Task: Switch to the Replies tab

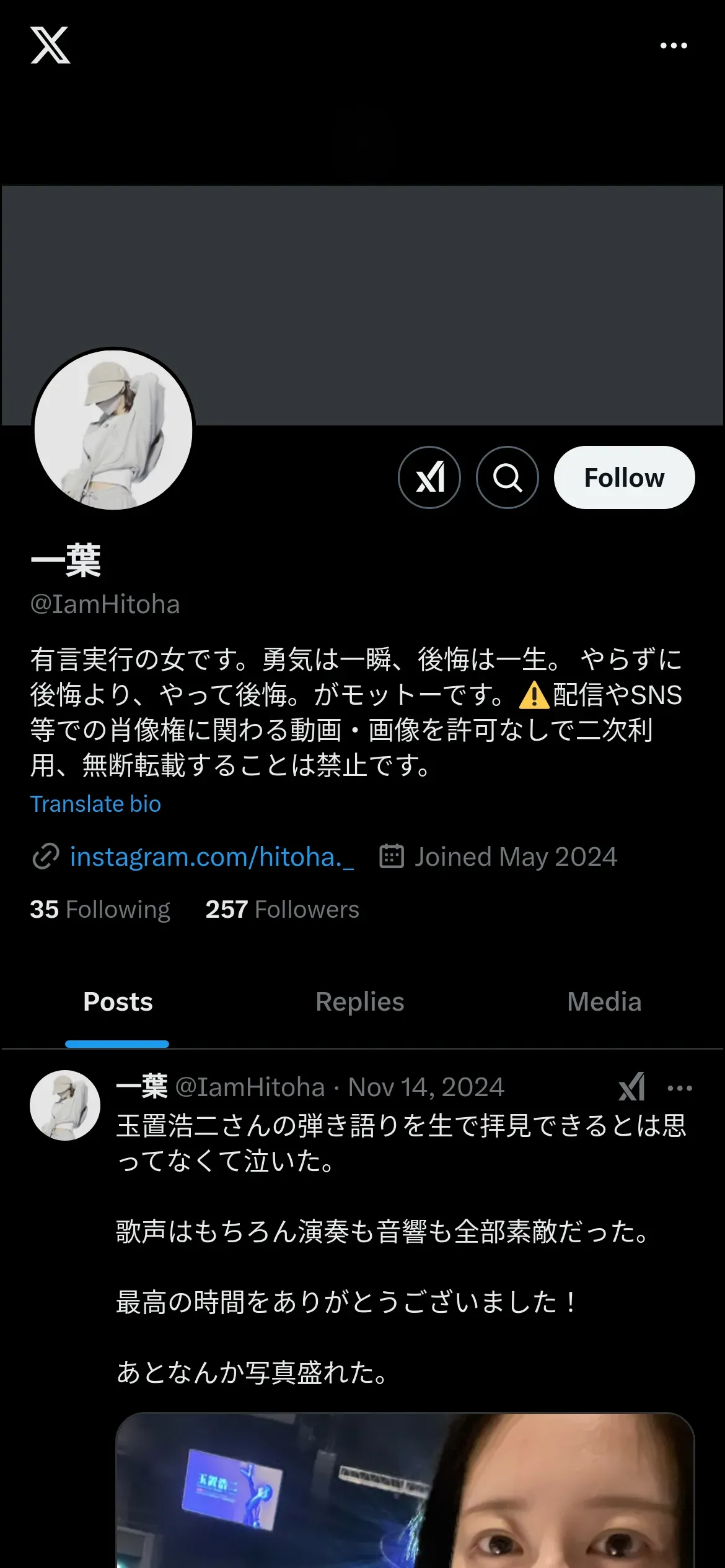Action: [x=360, y=1002]
